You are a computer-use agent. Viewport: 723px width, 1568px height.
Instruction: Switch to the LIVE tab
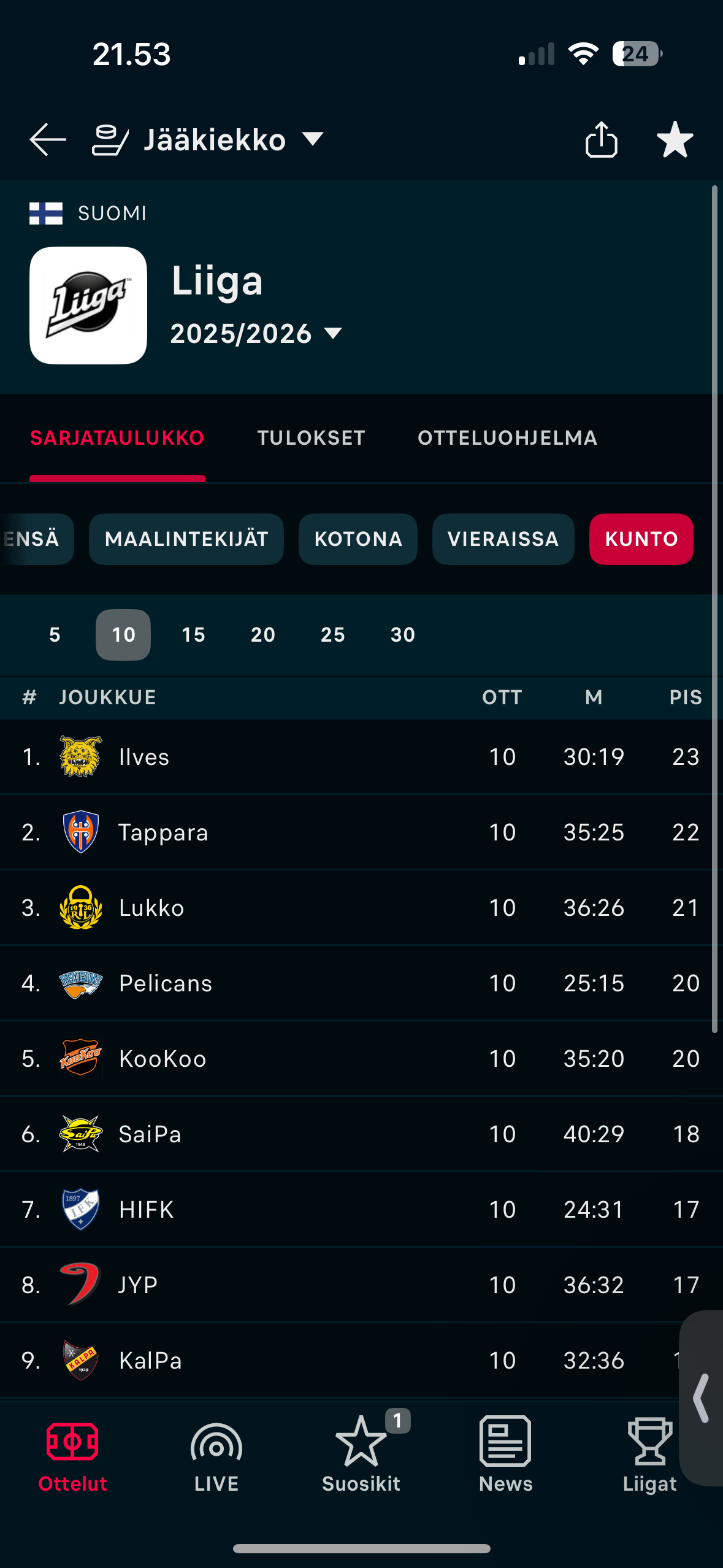pos(216,1454)
